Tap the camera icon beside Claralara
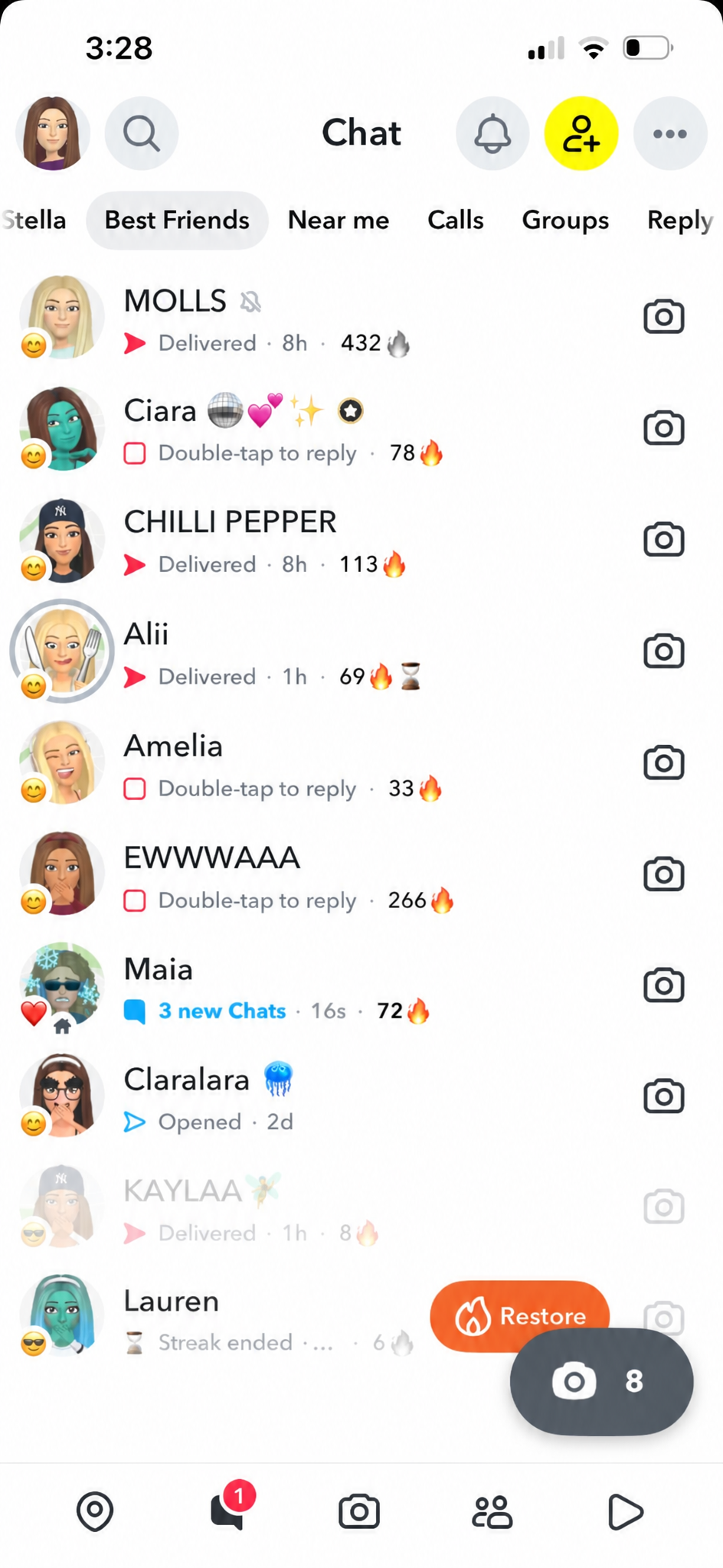Screen dimensions: 723x1568 pyautogui.click(x=663, y=1096)
